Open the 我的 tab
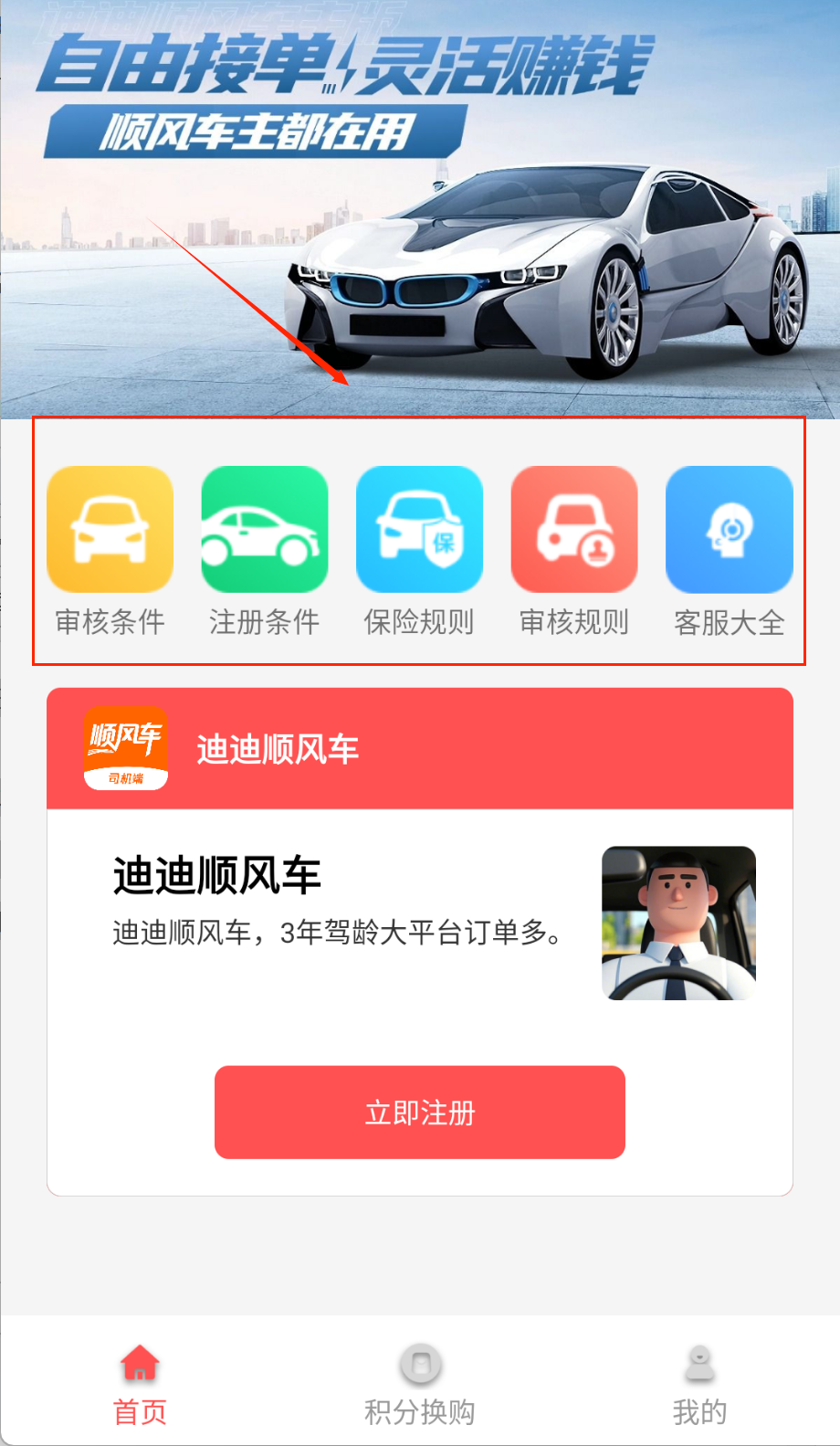Screen dimensions: 840x1446 point(699,1384)
